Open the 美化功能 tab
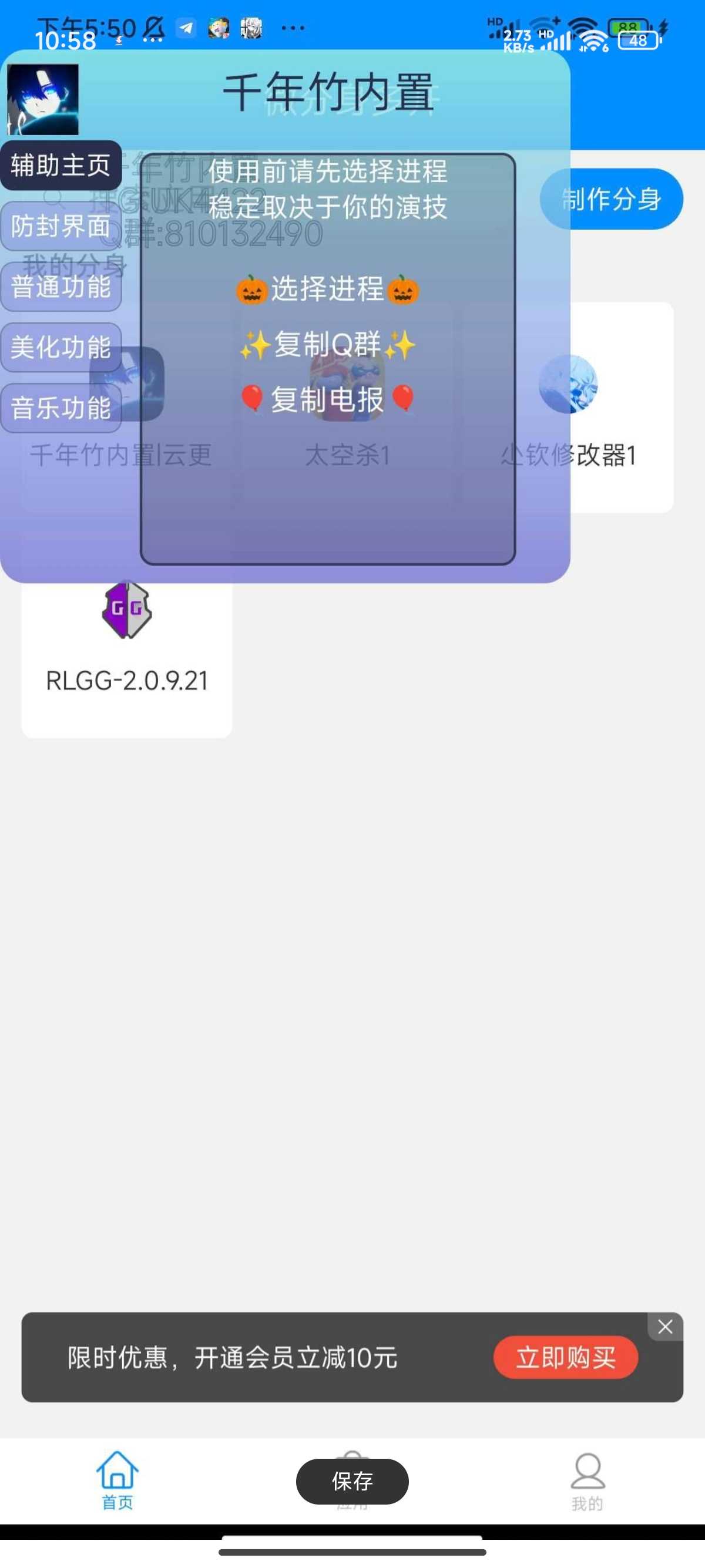 [x=61, y=347]
